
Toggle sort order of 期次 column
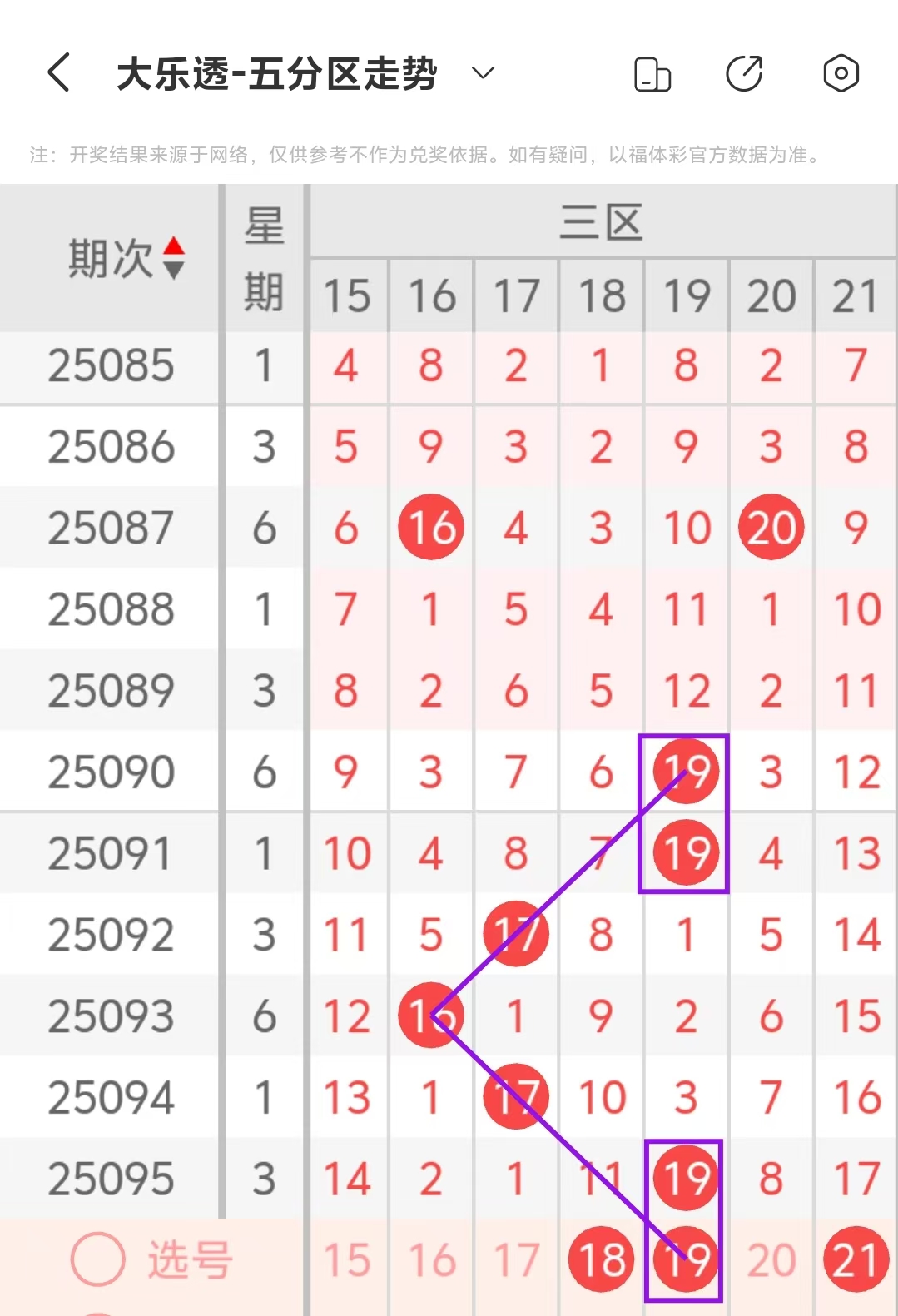point(173,258)
